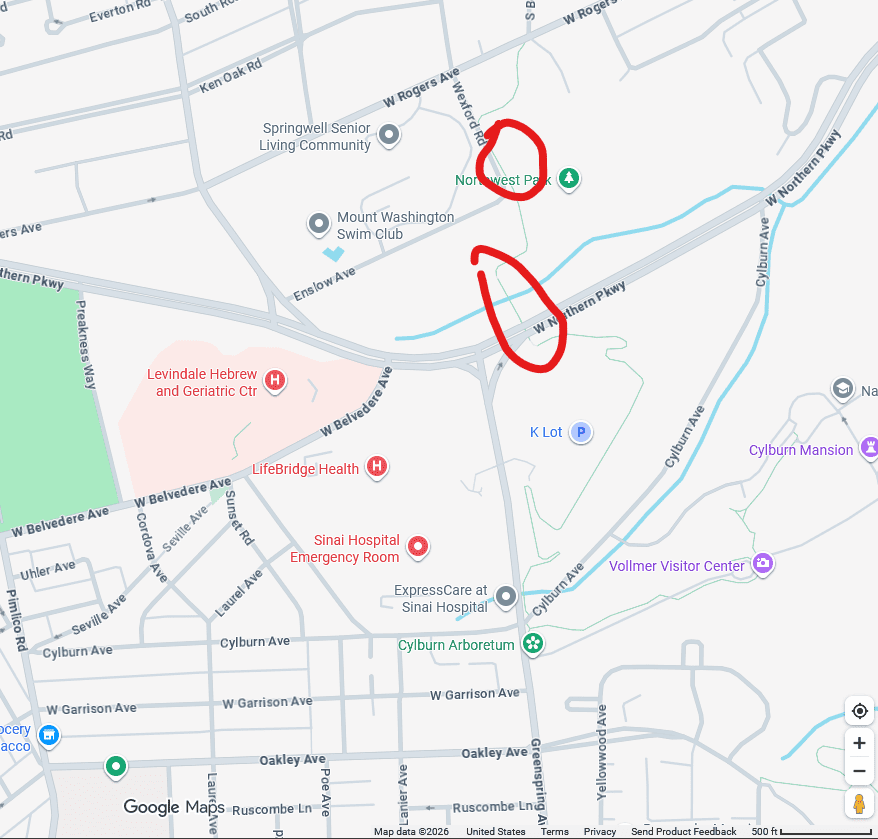This screenshot has height=839, width=878.
Task: Zoom in with the plus button
Action: click(x=859, y=743)
